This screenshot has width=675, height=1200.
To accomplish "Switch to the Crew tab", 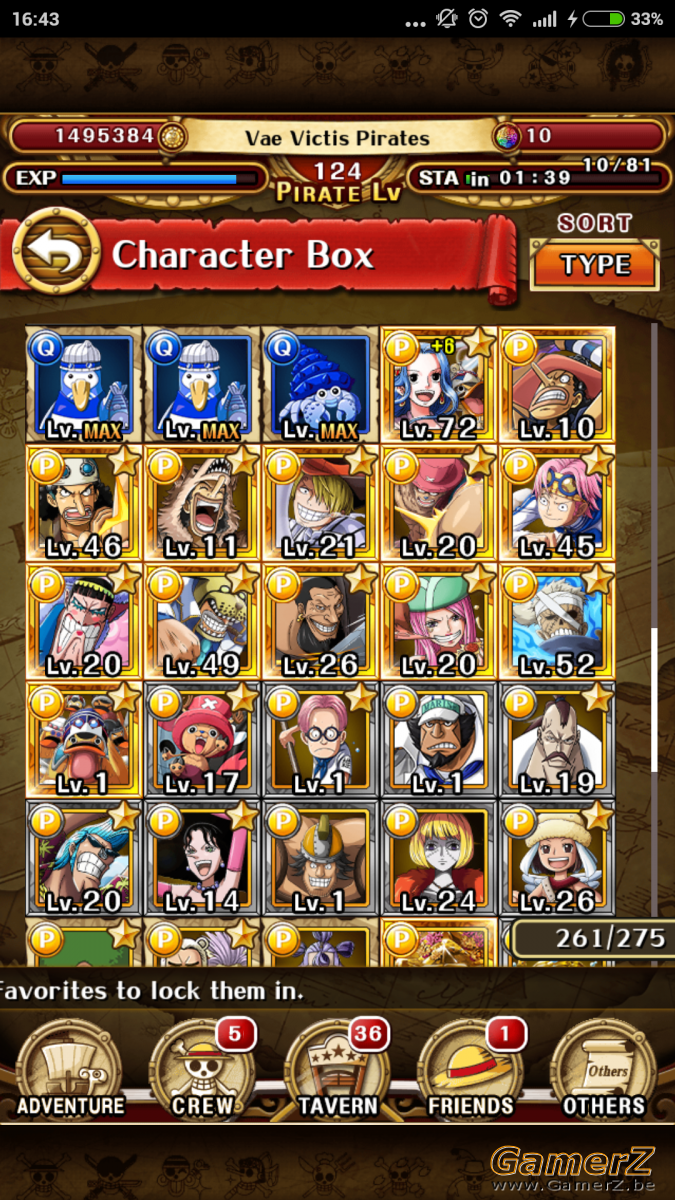I will (203, 1068).
